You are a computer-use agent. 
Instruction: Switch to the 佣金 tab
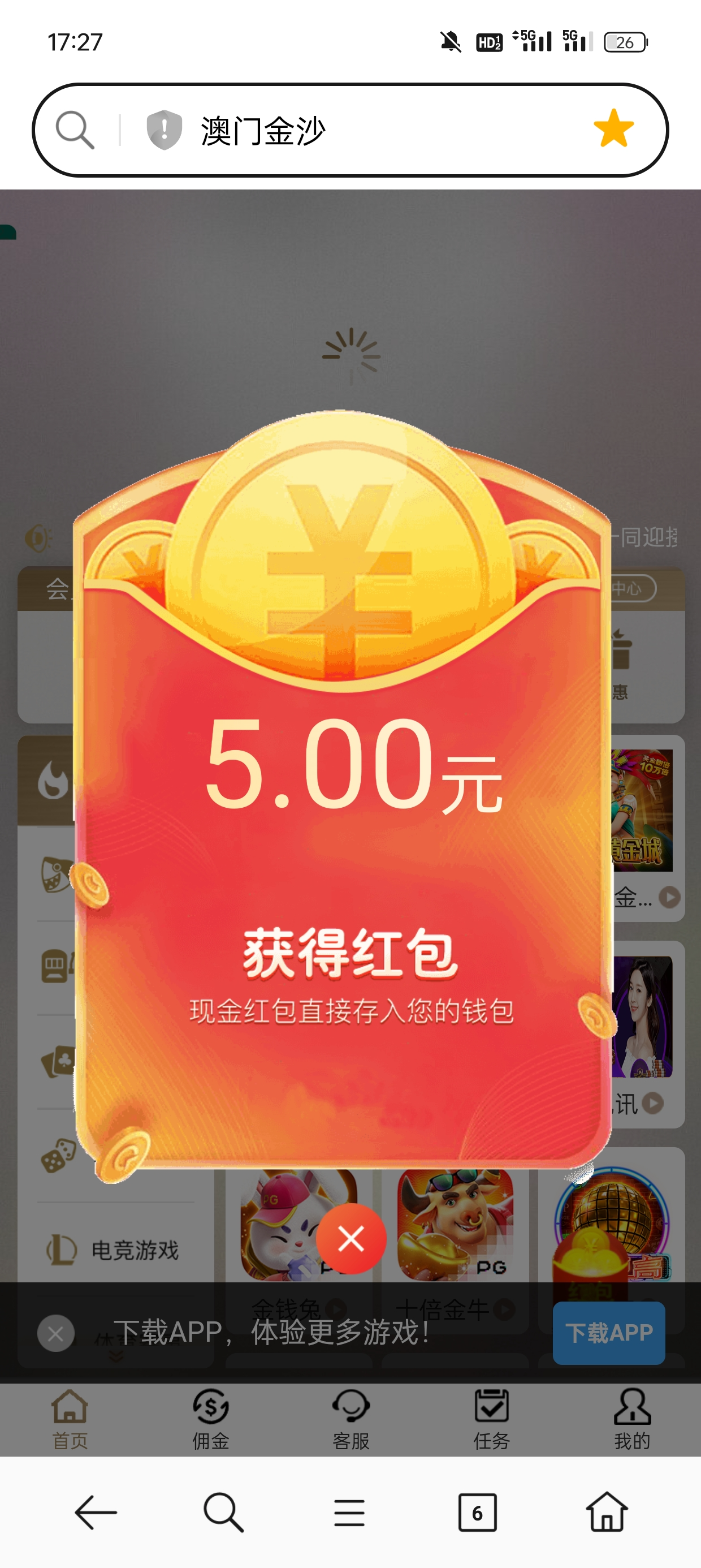click(210, 1419)
